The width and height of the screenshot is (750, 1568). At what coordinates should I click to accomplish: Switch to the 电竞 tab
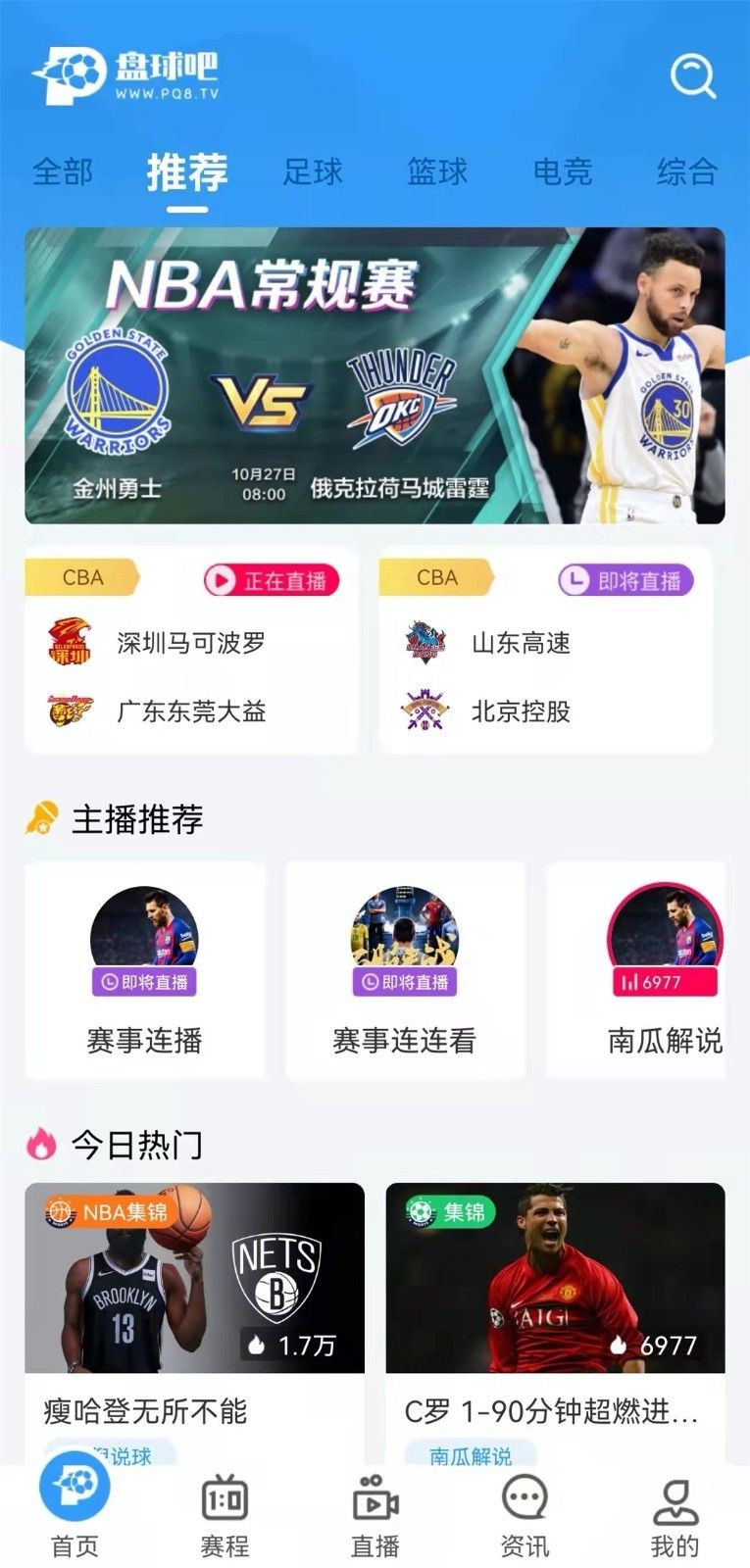pyautogui.click(x=564, y=171)
